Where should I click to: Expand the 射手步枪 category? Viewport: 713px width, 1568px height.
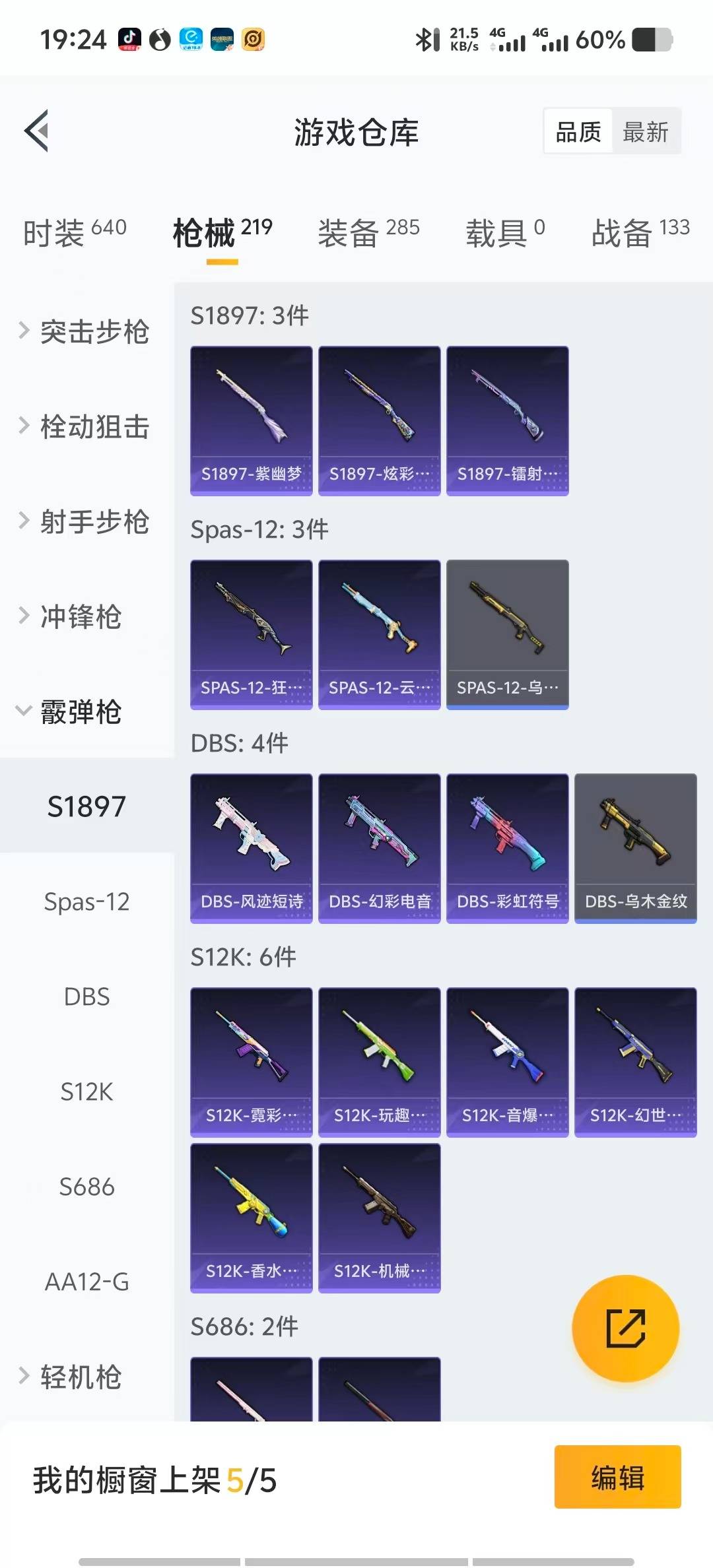(x=86, y=521)
